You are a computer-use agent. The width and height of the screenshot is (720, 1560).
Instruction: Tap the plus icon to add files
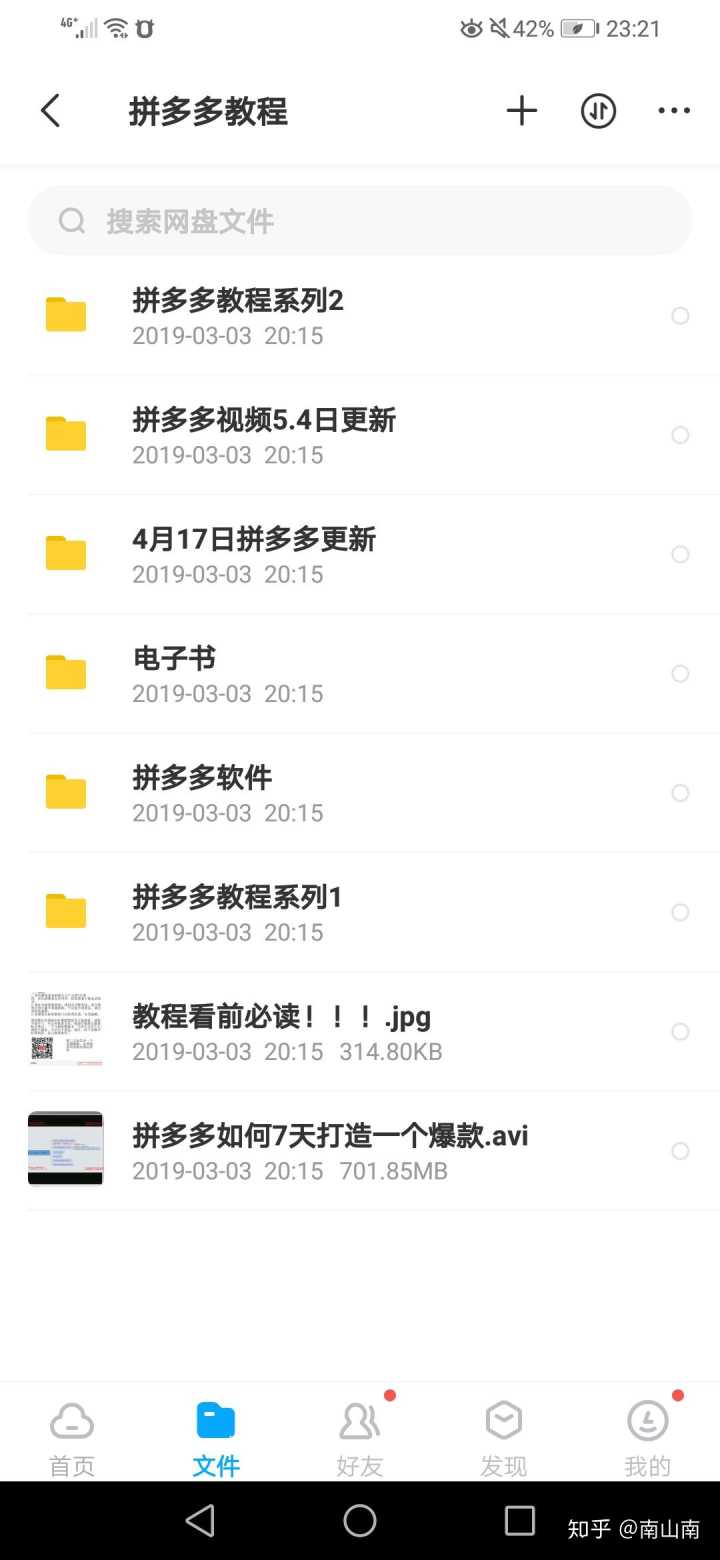(521, 111)
